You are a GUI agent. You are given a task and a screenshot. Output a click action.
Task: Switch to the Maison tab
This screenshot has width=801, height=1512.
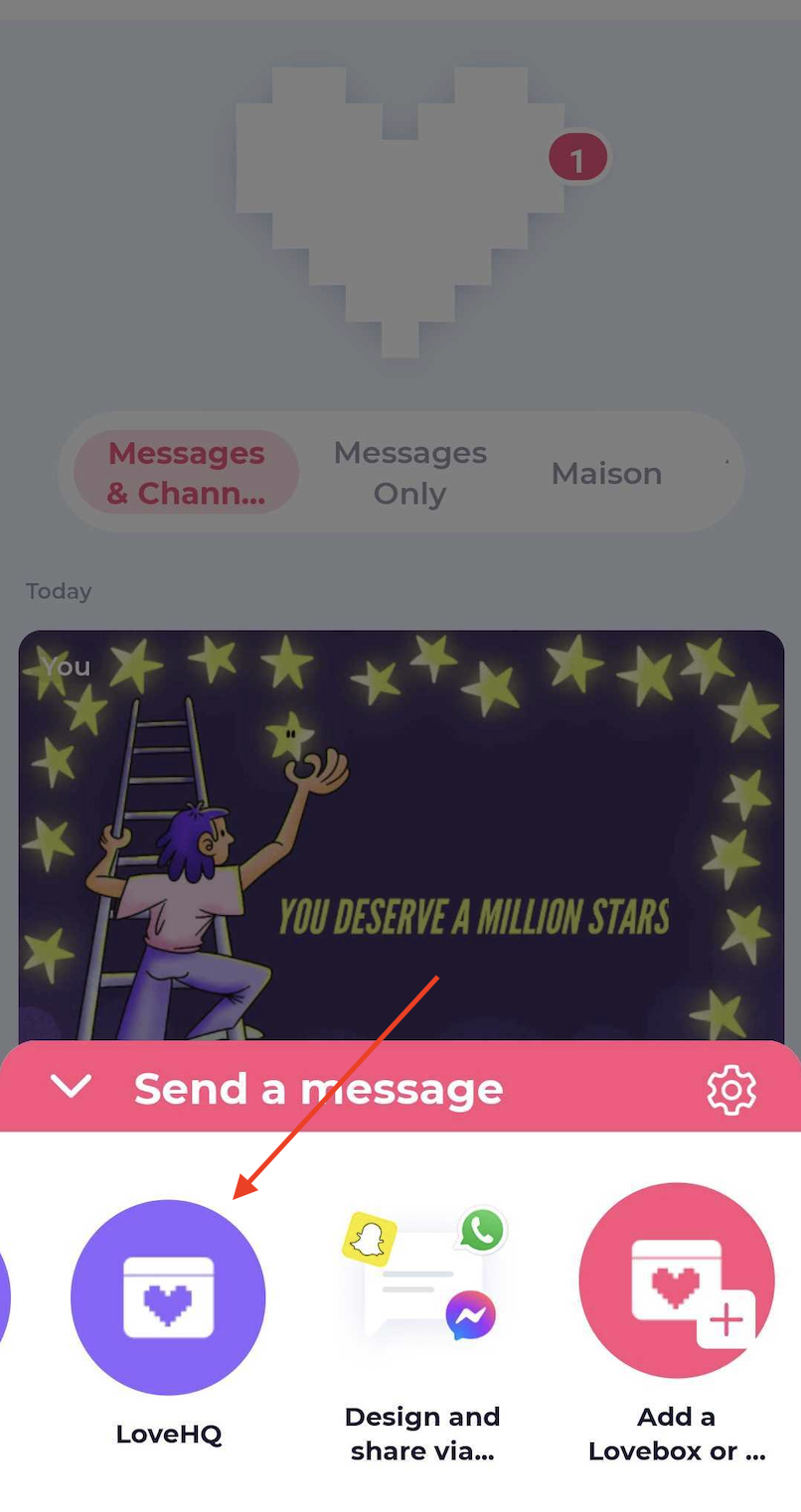(x=606, y=473)
